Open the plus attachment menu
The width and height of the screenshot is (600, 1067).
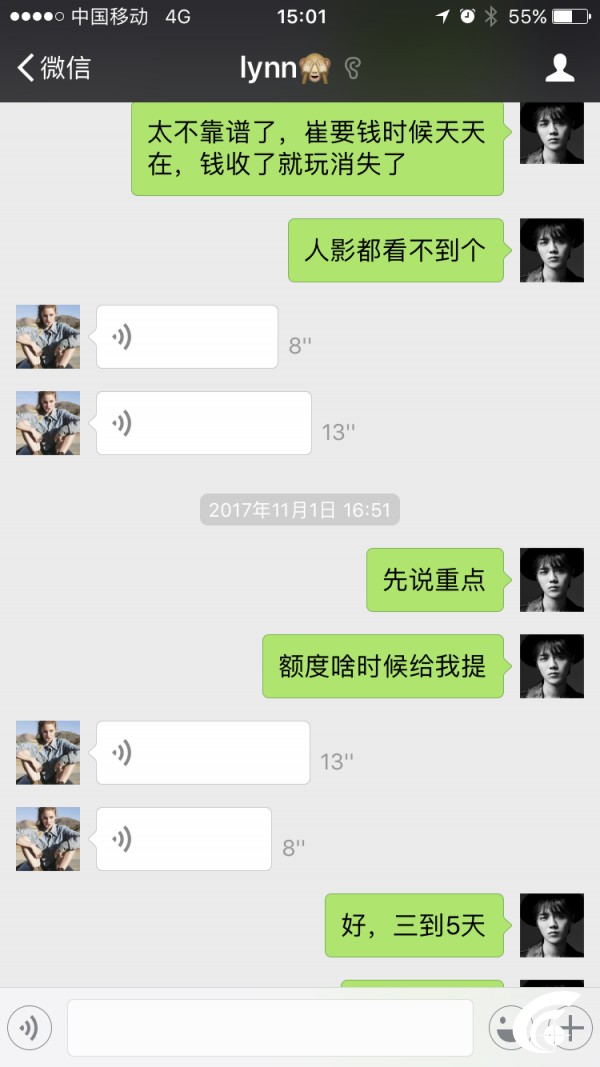coord(570,1027)
